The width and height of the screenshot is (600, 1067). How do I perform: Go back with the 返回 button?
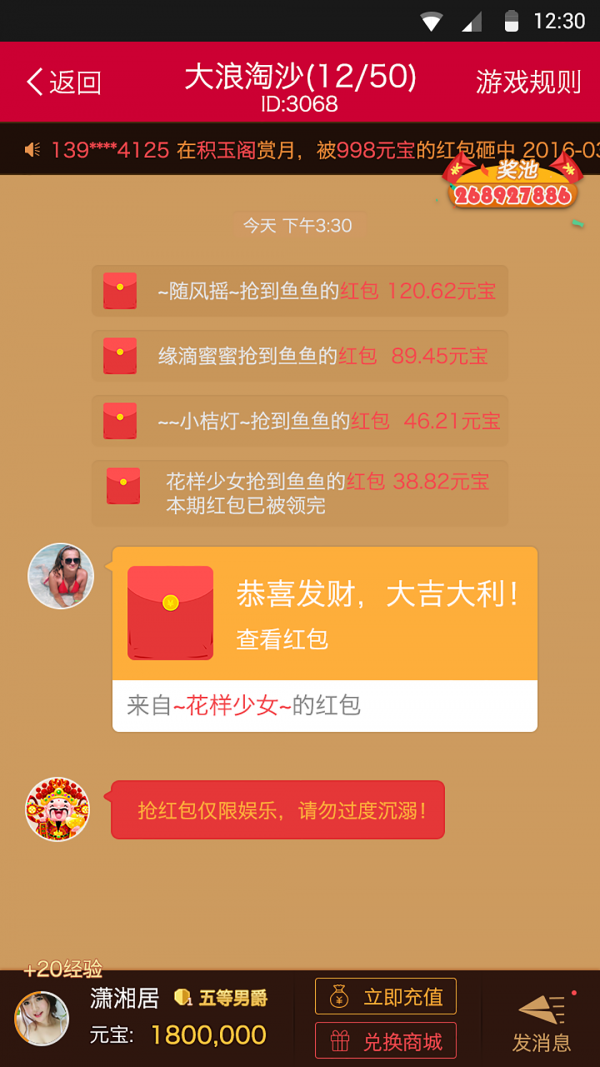point(64,82)
